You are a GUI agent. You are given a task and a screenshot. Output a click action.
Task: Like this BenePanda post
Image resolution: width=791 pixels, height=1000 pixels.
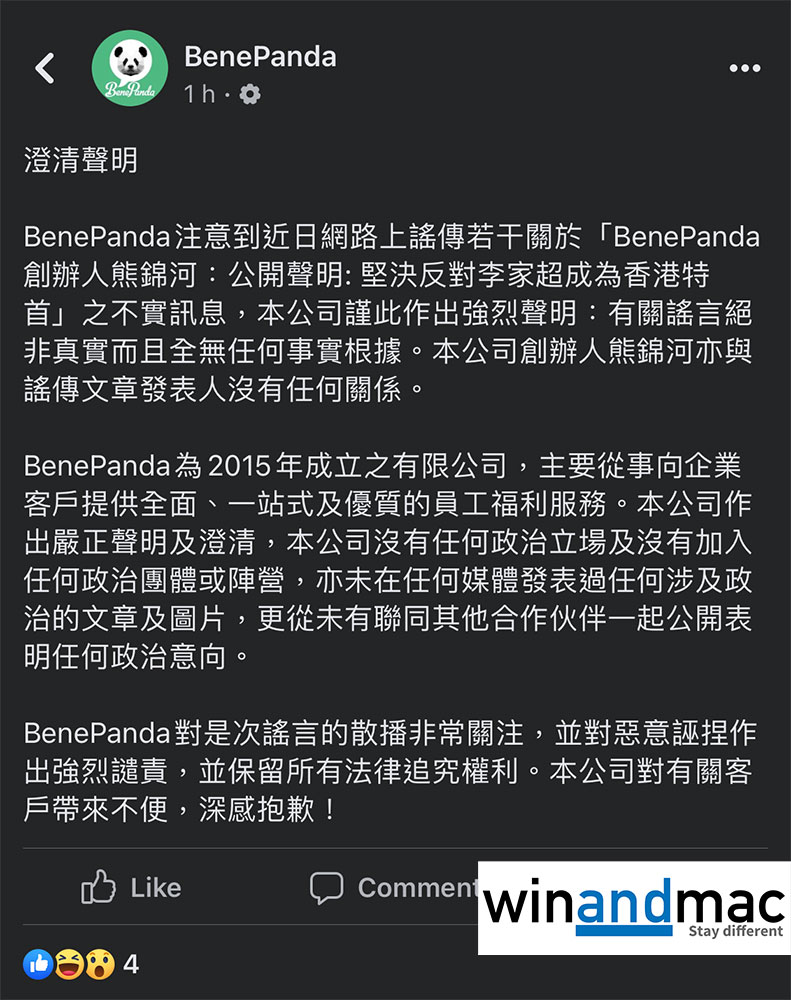click(x=131, y=887)
